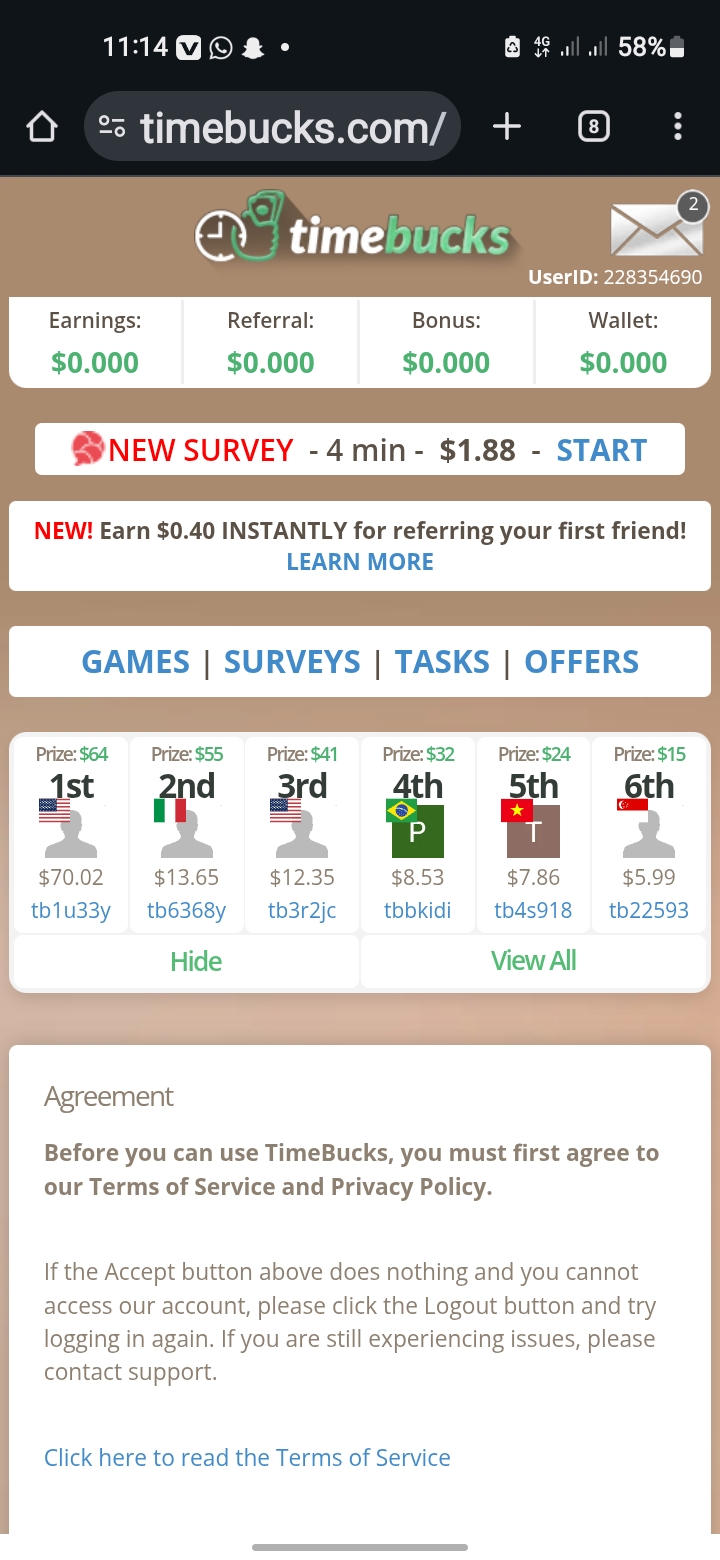The height and width of the screenshot is (1560, 720).
Task: Open profile of user tb1u33y
Action: (71, 910)
